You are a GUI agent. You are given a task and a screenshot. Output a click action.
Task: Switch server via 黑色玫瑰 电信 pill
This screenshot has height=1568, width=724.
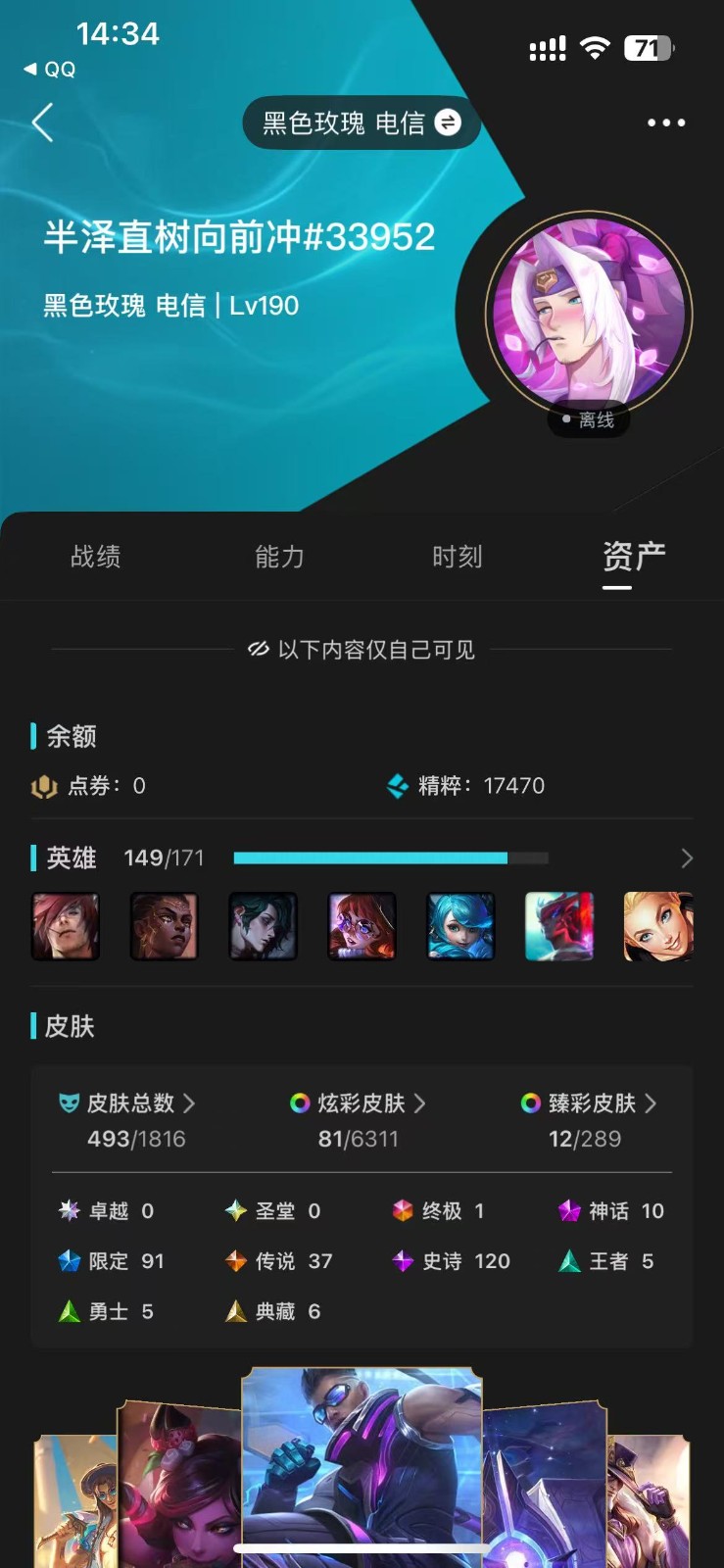coord(361,122)
